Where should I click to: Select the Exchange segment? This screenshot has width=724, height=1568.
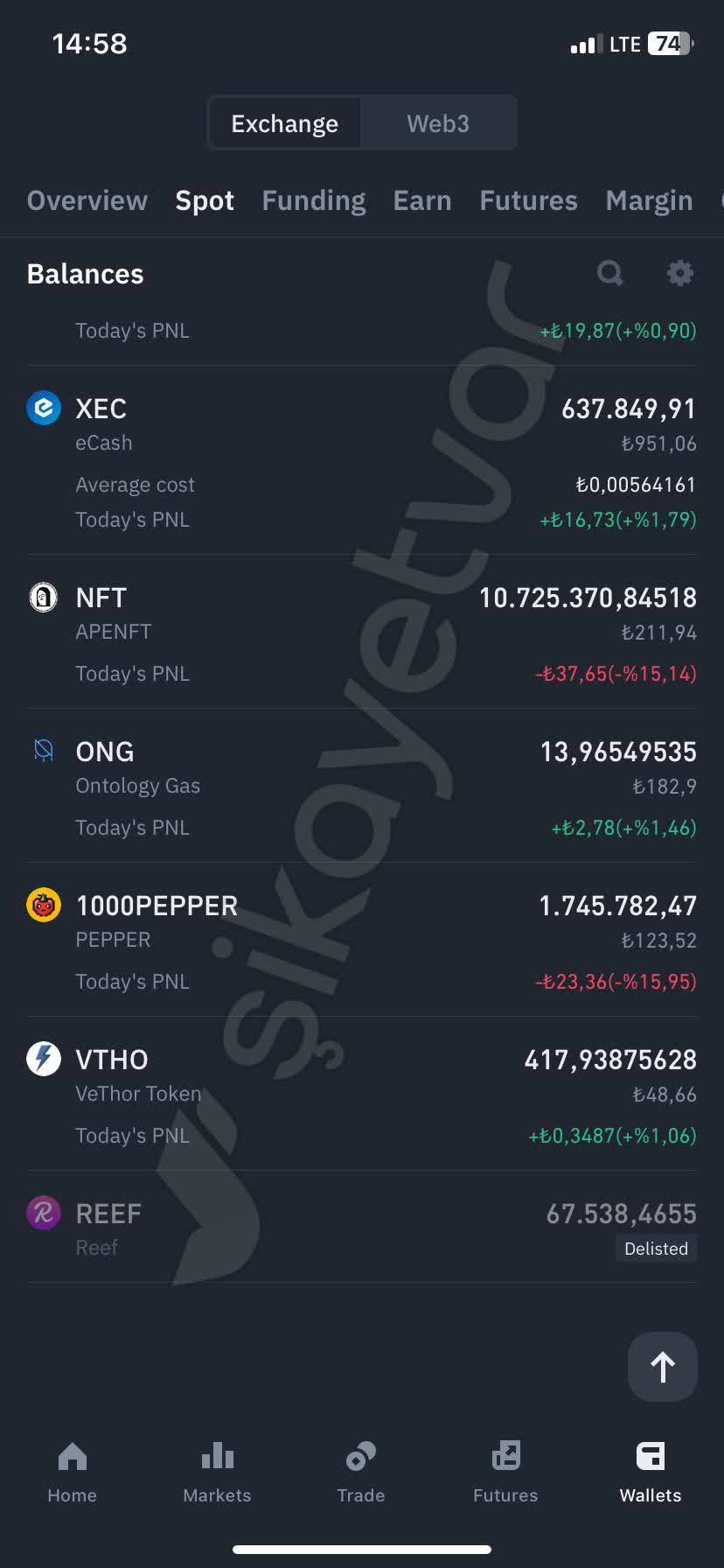285,123
